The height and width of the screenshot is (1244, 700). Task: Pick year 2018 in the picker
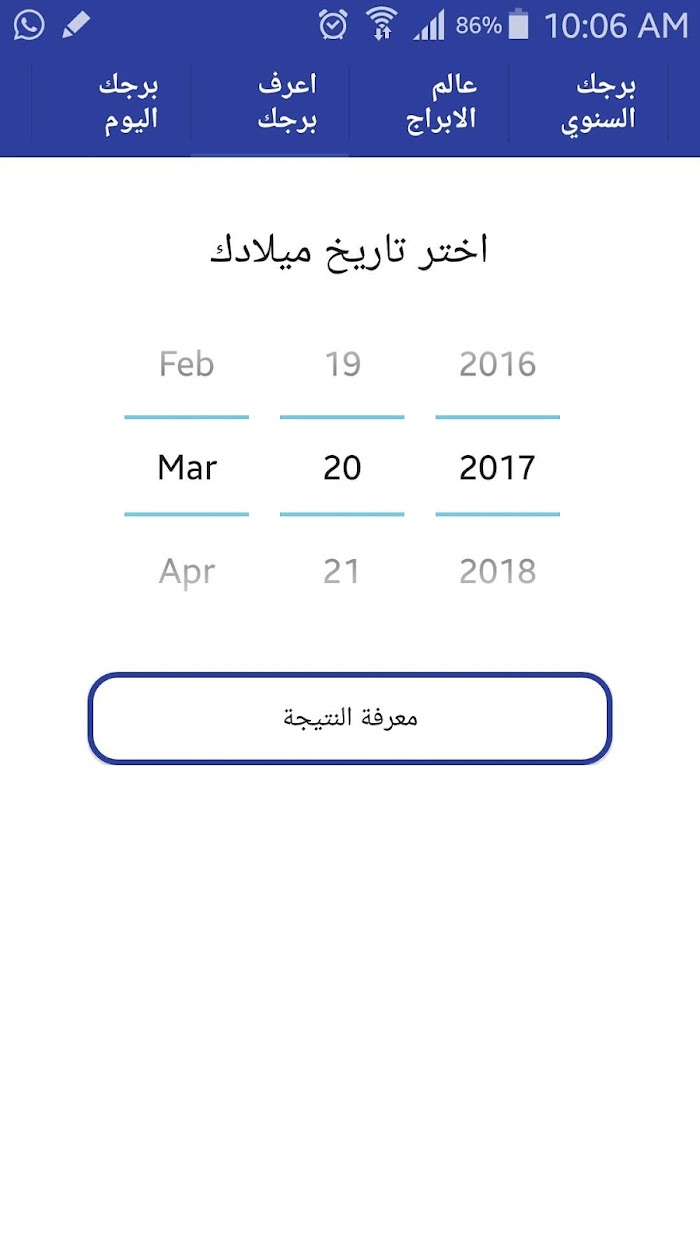click(x=498, y=572)
